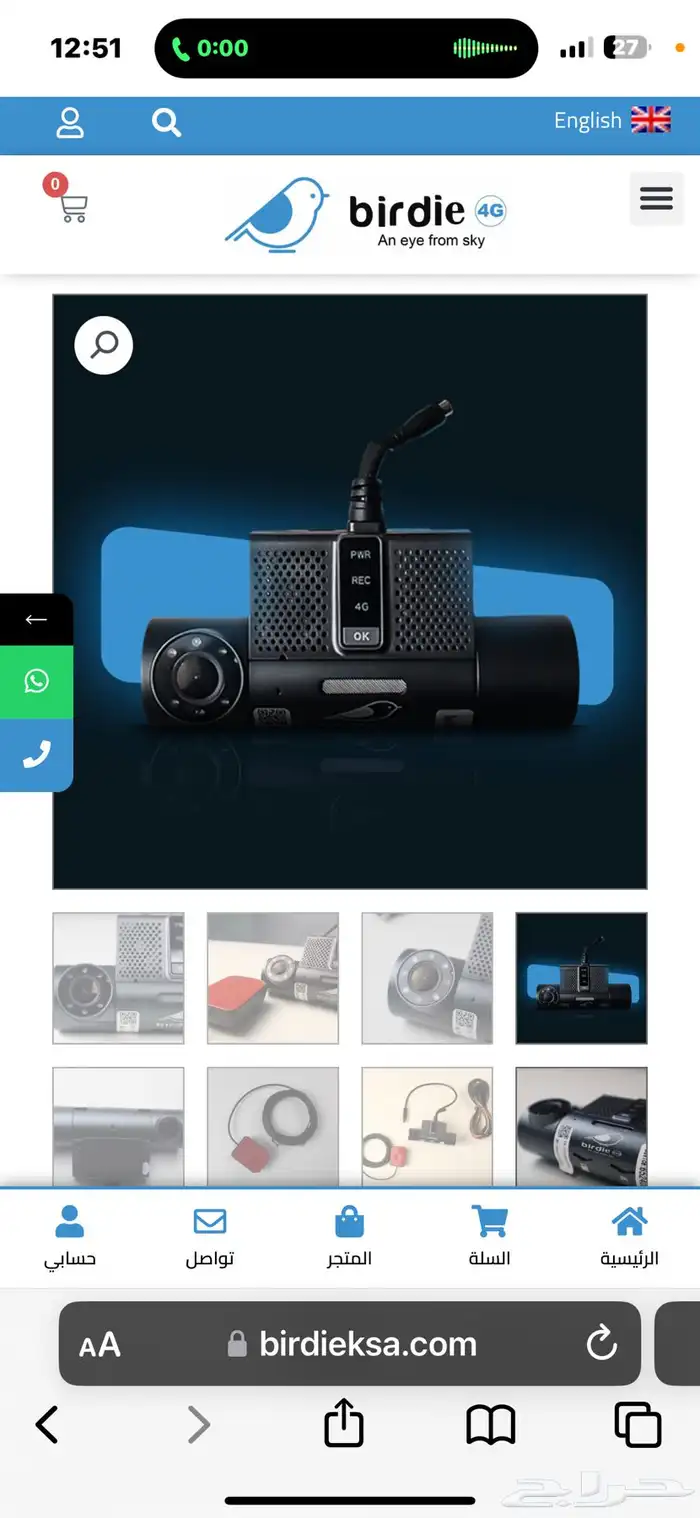The image size is (700, 1518).
Task: Open the site search magnifier
Action: tap(166, 123)
